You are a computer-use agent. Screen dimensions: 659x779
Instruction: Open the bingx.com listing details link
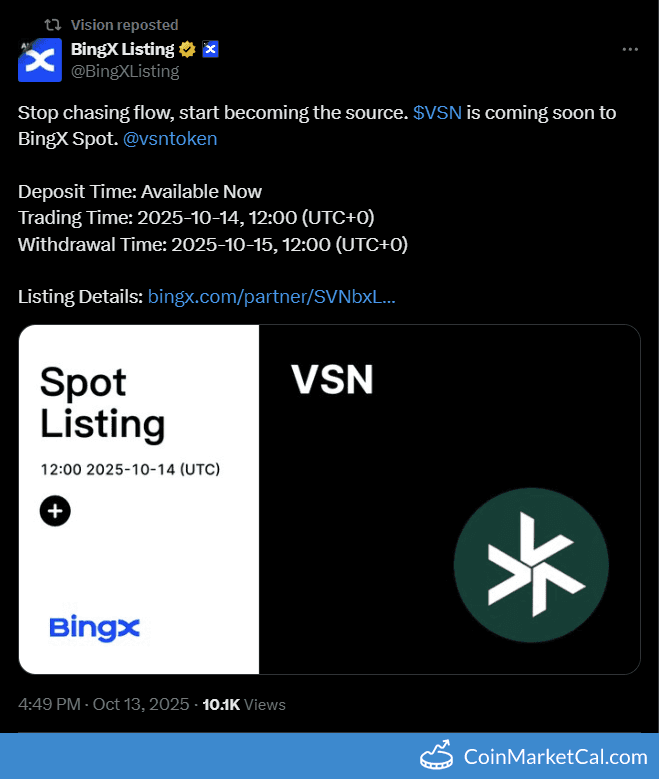pyautogui.click(x=271, y=297)
